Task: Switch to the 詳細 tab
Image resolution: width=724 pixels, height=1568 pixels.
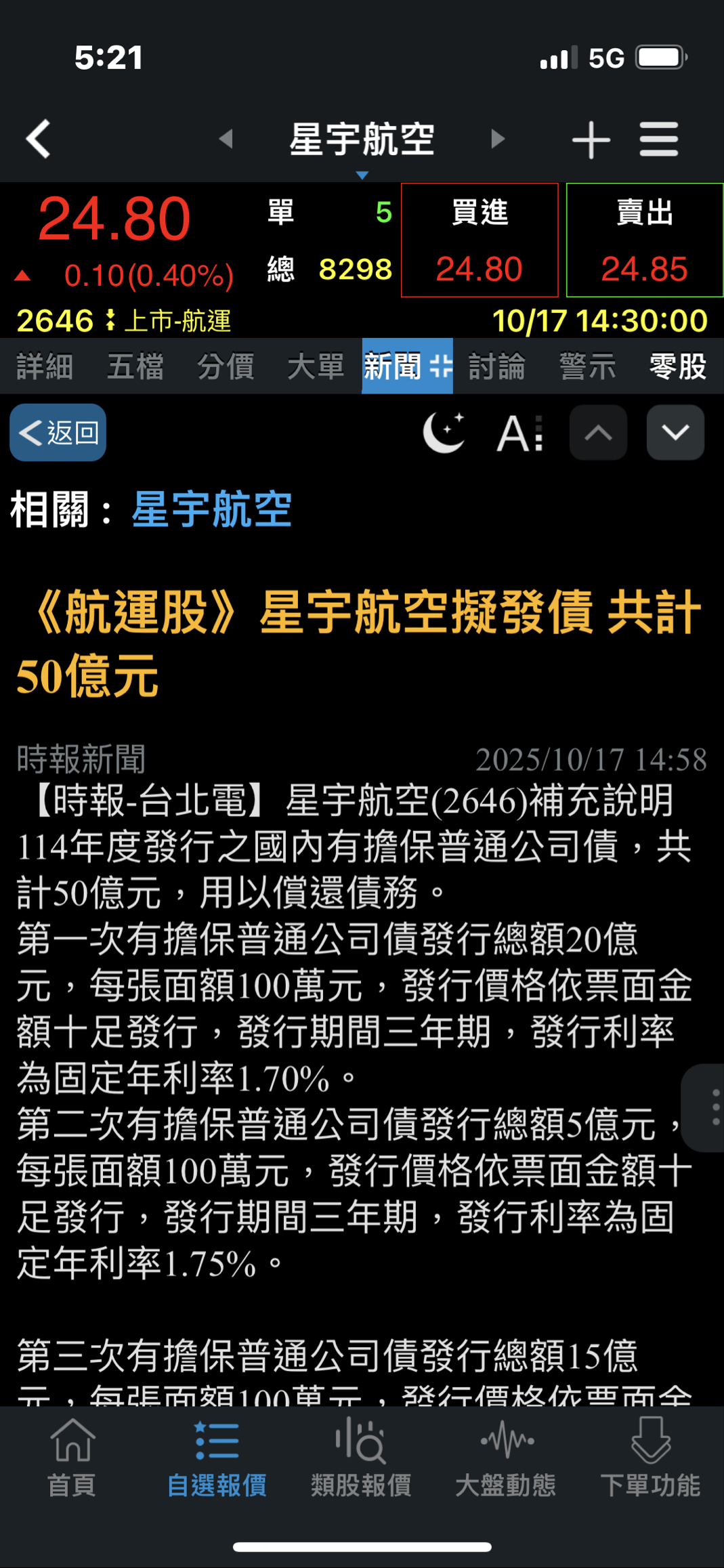Action: coord(45,366)
